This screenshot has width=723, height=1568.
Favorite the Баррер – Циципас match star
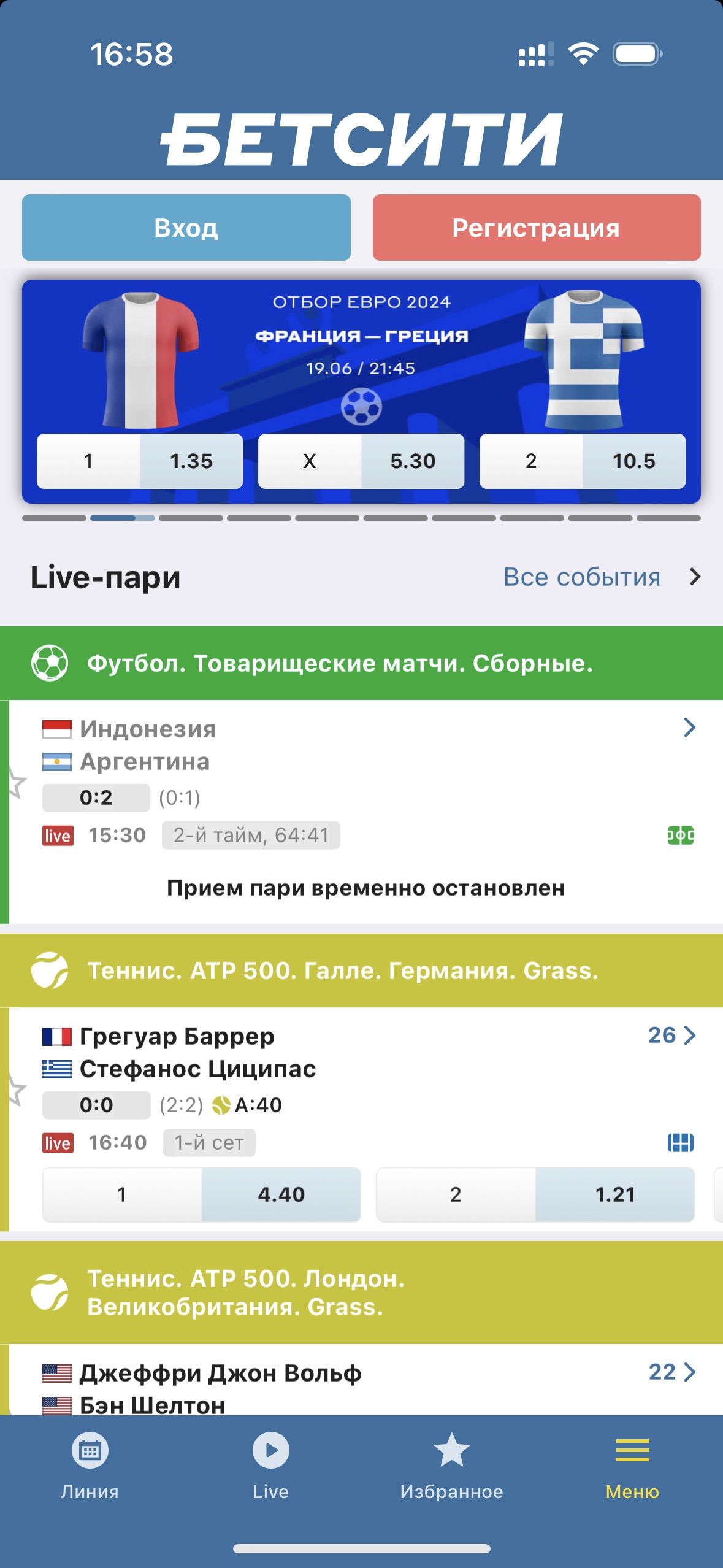click(x=16, y=1091)
